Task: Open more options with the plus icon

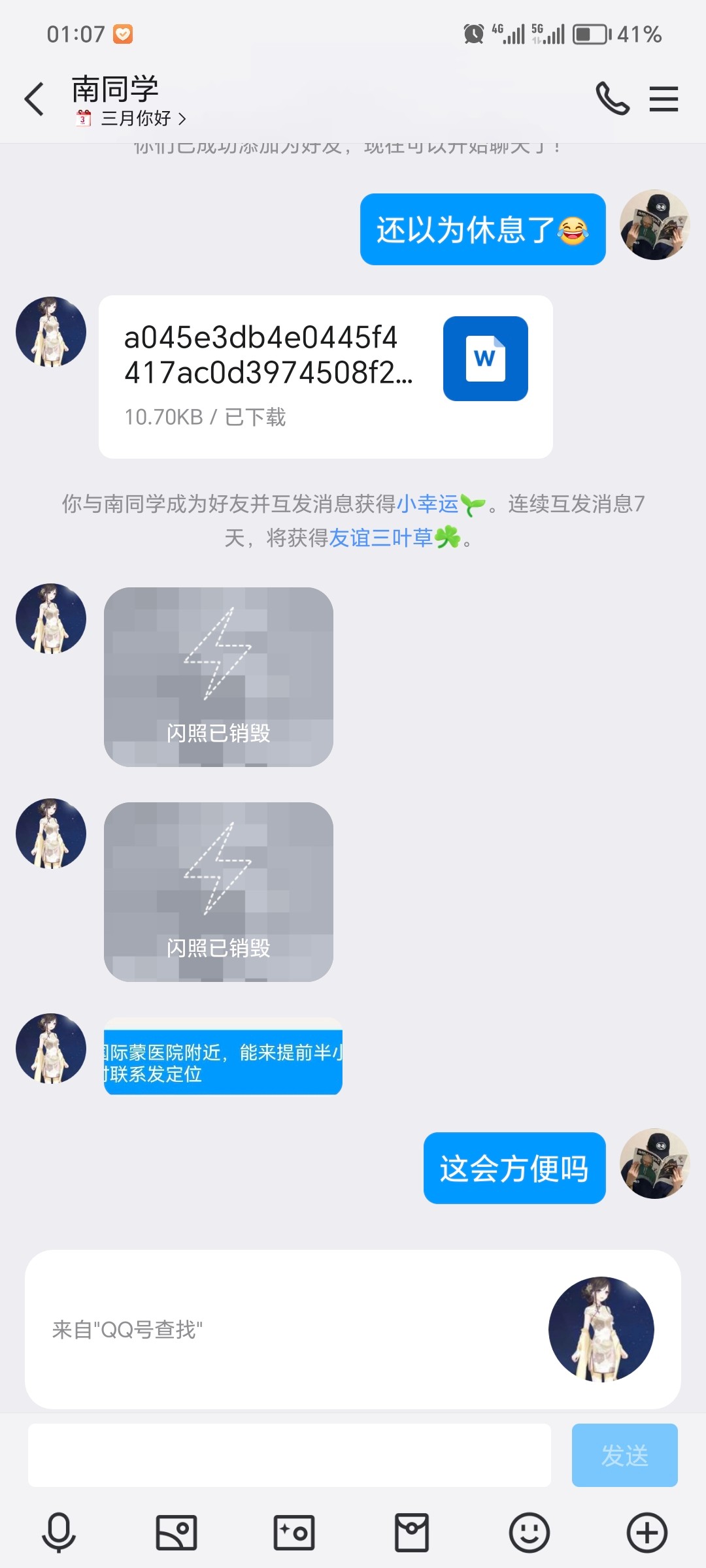Action: pyautogui.click(x=647, y=1532)
